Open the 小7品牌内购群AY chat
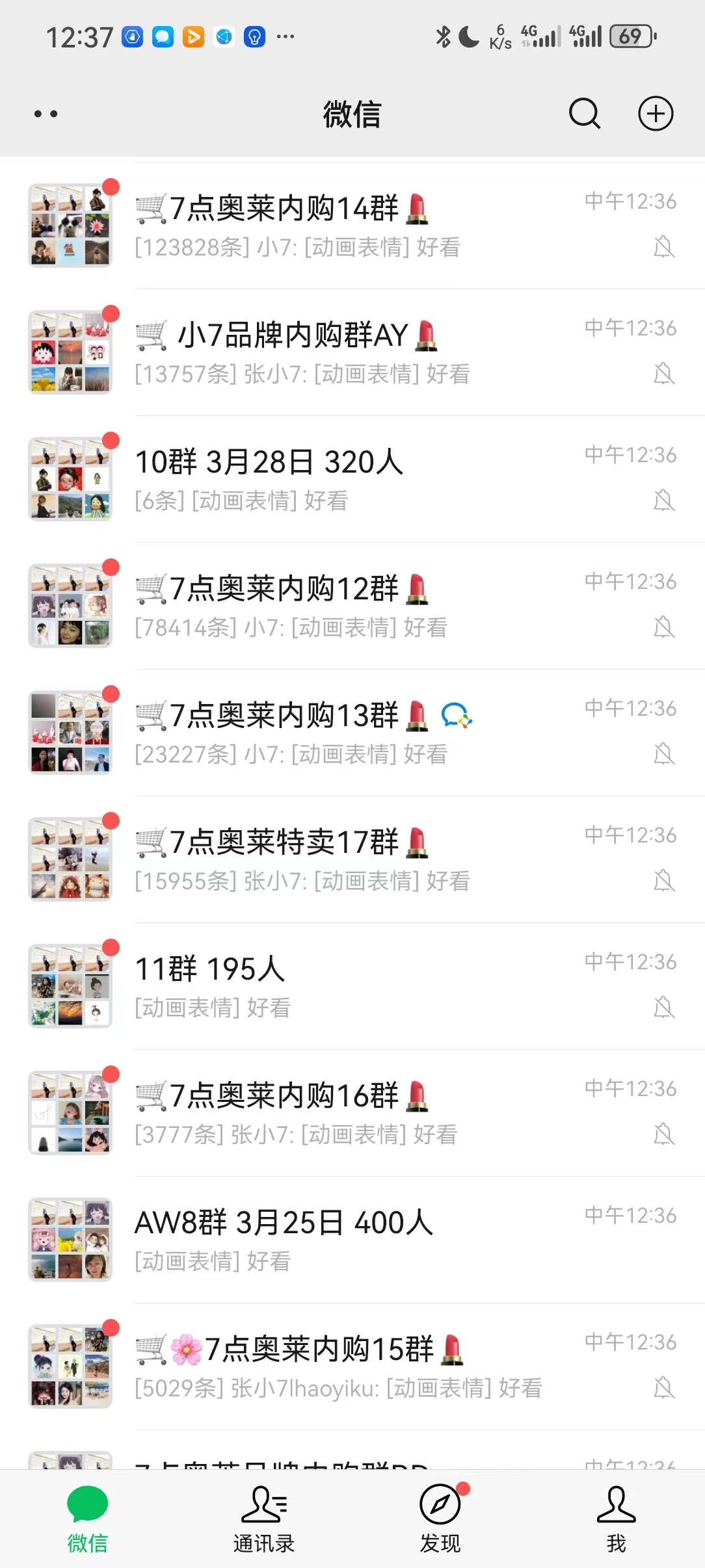The height and width of the screenshot is (1568, 705). 351,352
